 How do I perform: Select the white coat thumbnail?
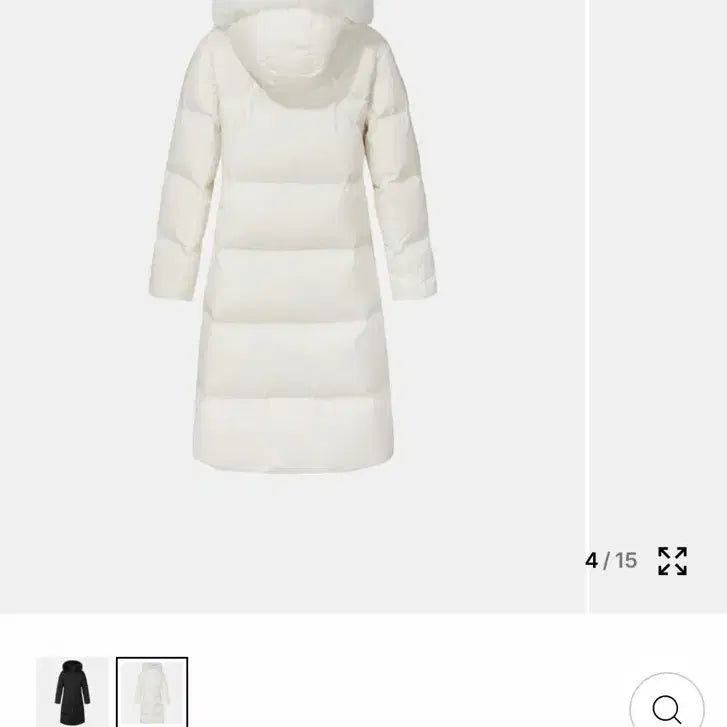tap(152, 692)
